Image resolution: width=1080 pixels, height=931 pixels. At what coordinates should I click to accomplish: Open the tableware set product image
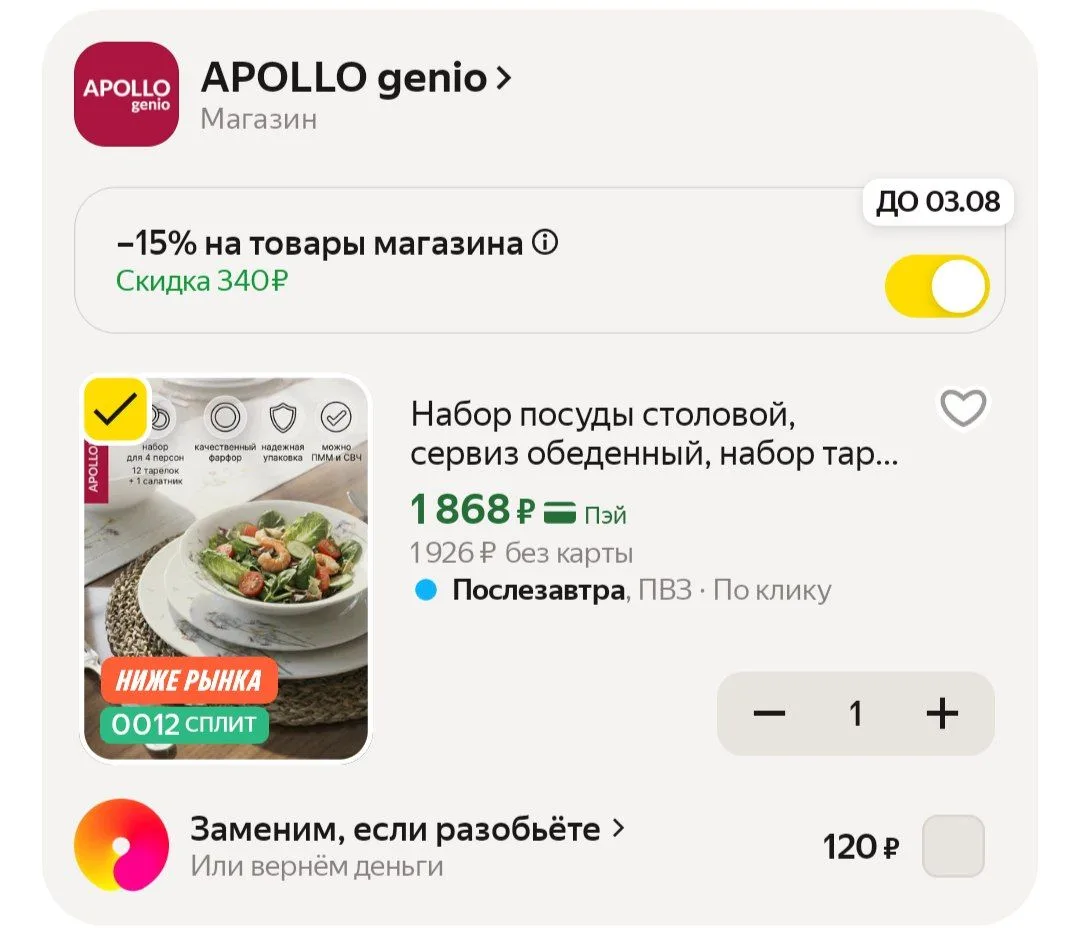(x=226, y=568)
